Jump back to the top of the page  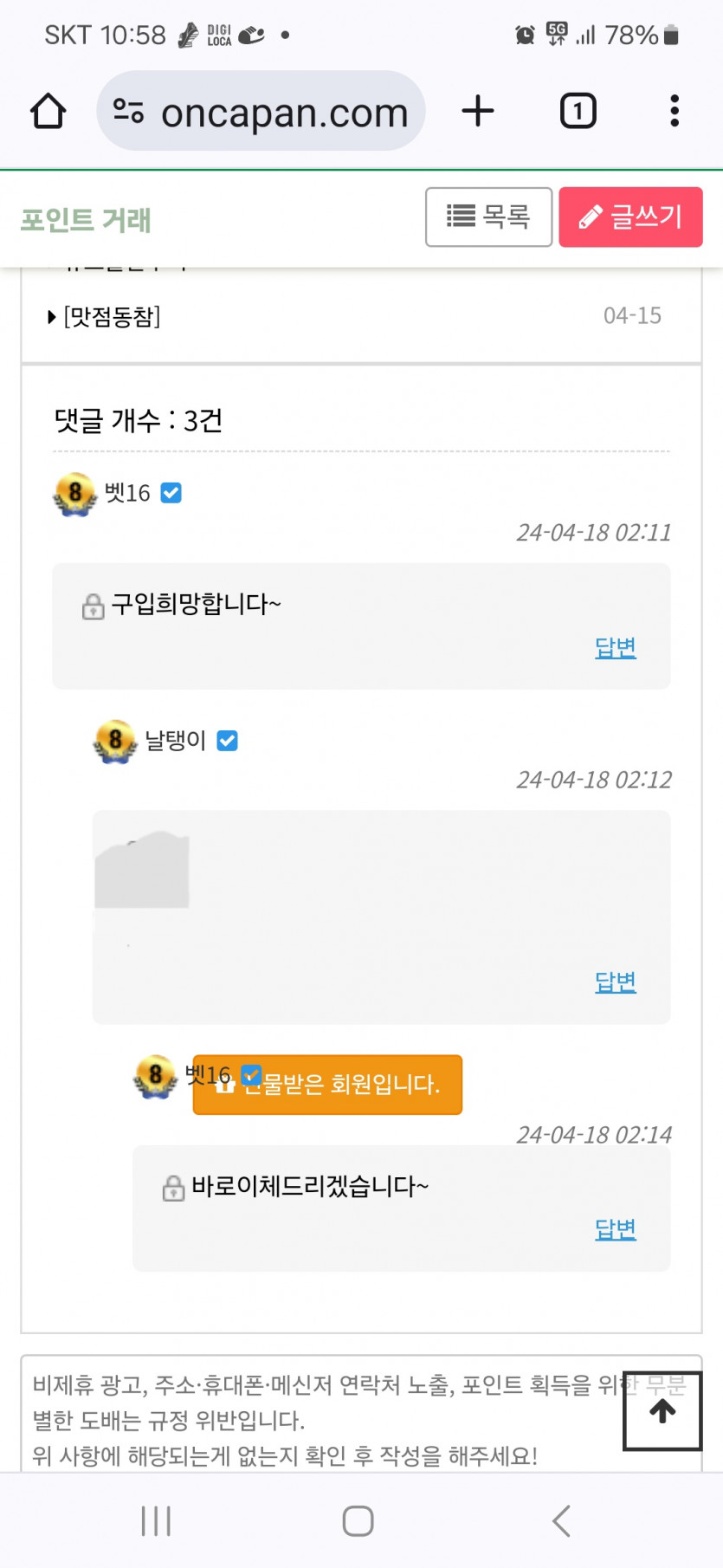[662, 1411]
